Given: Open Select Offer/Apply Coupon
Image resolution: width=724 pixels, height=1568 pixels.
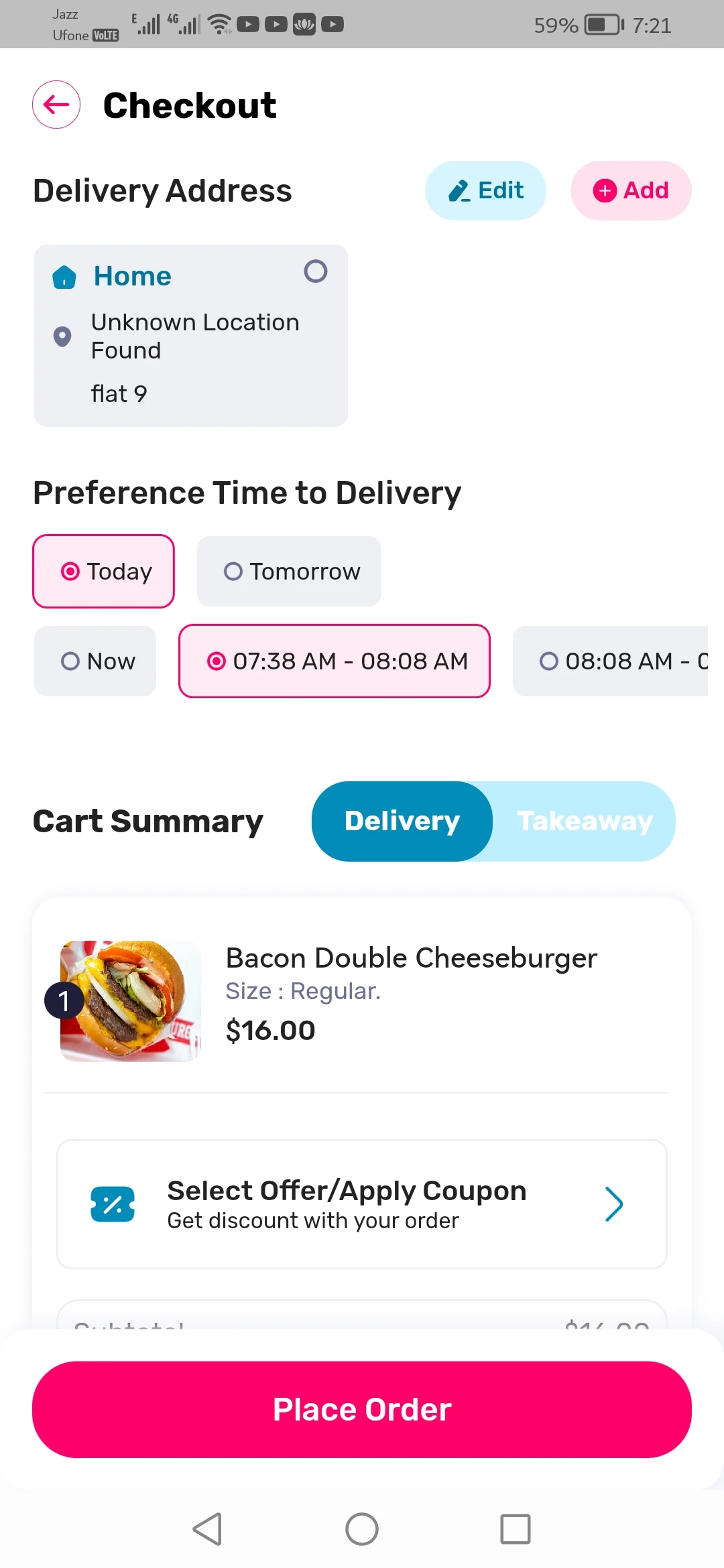Looking at the screenshot, I should (362, 1204).
